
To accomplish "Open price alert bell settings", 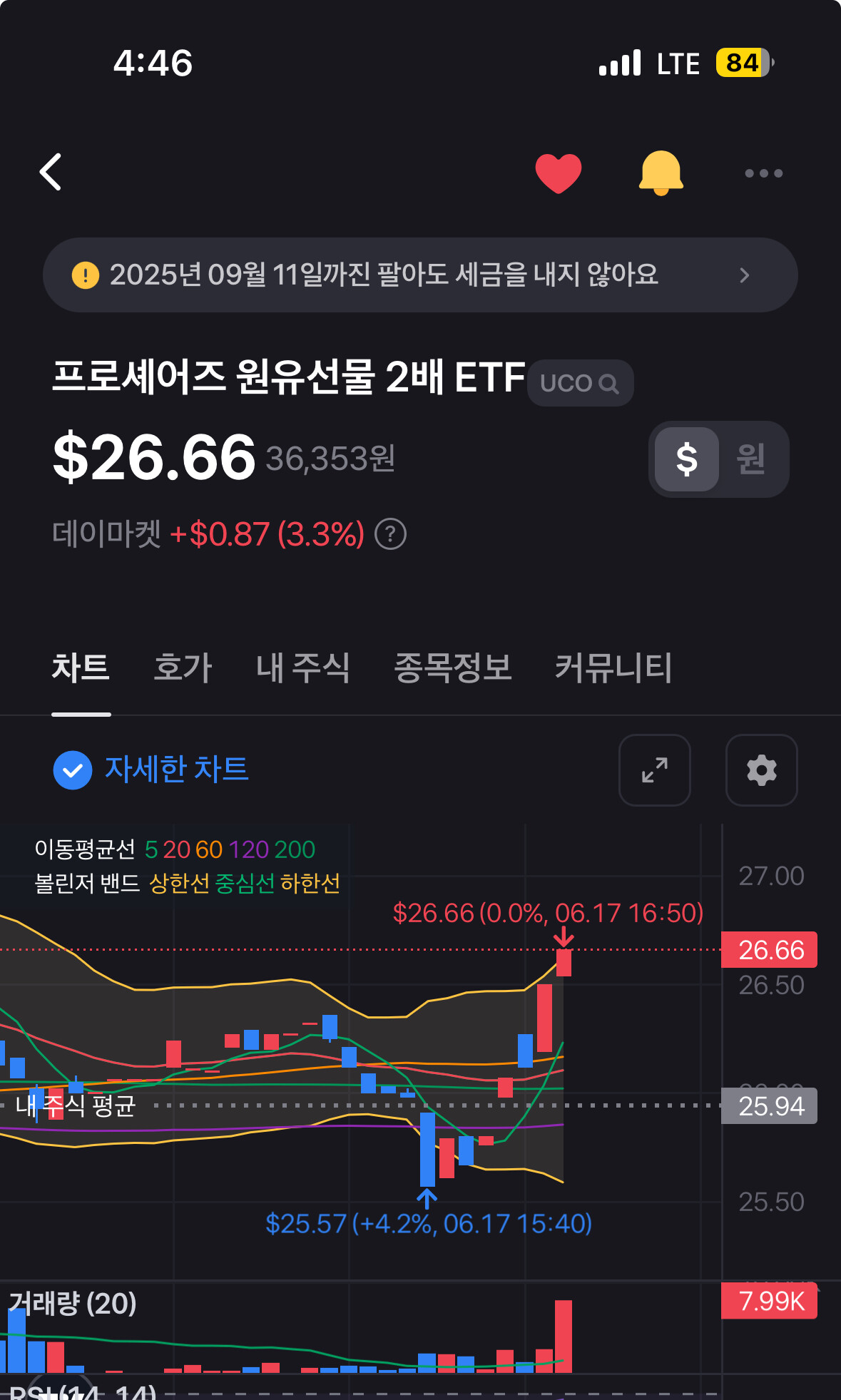I will point(661,173).
